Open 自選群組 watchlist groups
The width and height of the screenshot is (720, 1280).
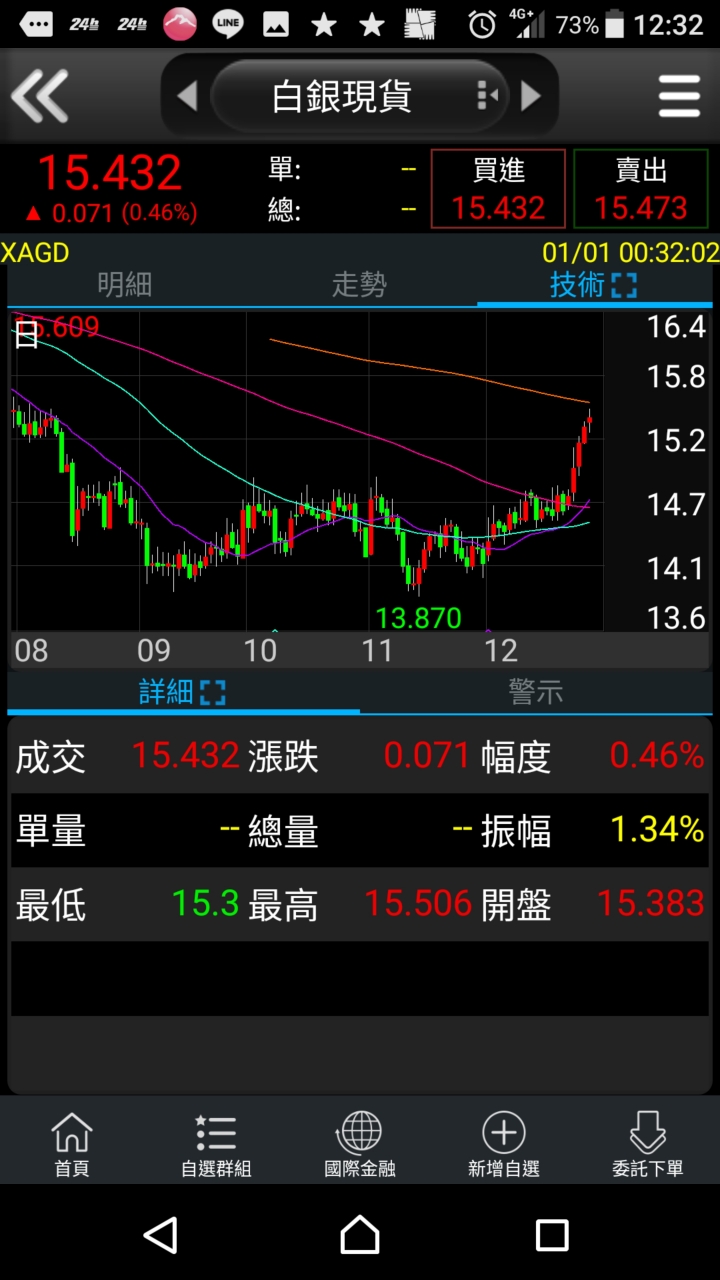216,1145
